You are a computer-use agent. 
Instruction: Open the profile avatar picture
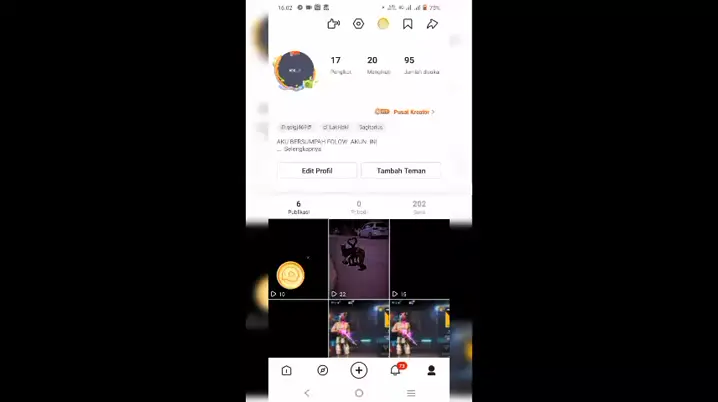click(295, 71)
